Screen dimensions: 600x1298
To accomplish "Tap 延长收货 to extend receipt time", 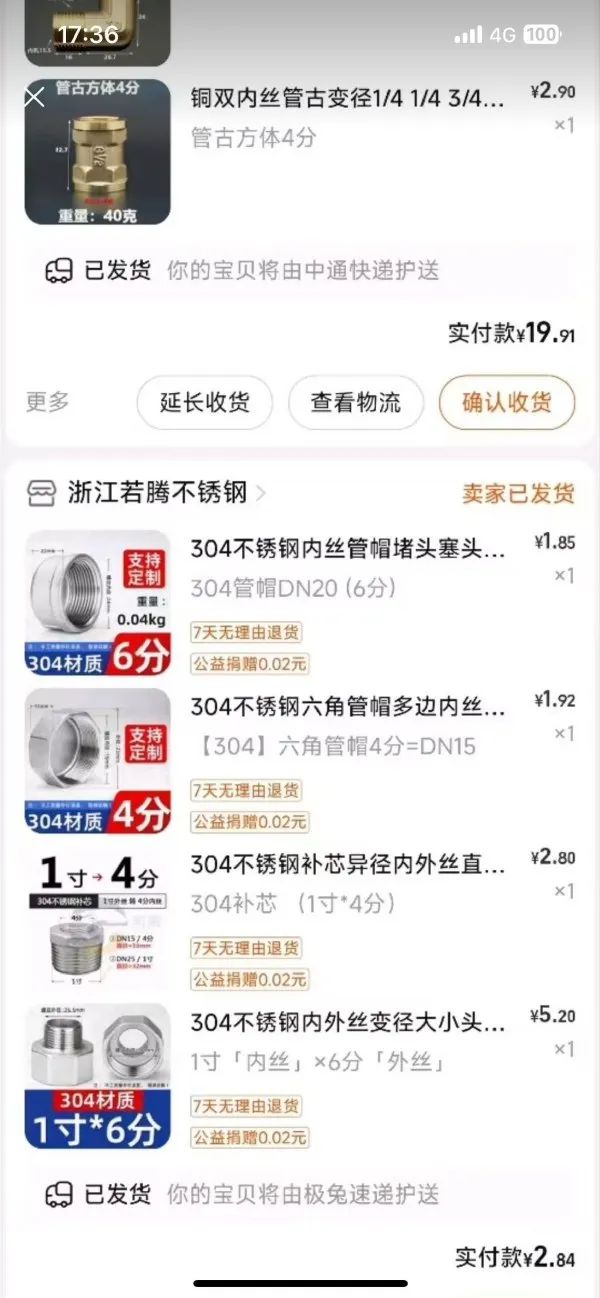I will 204,403.
